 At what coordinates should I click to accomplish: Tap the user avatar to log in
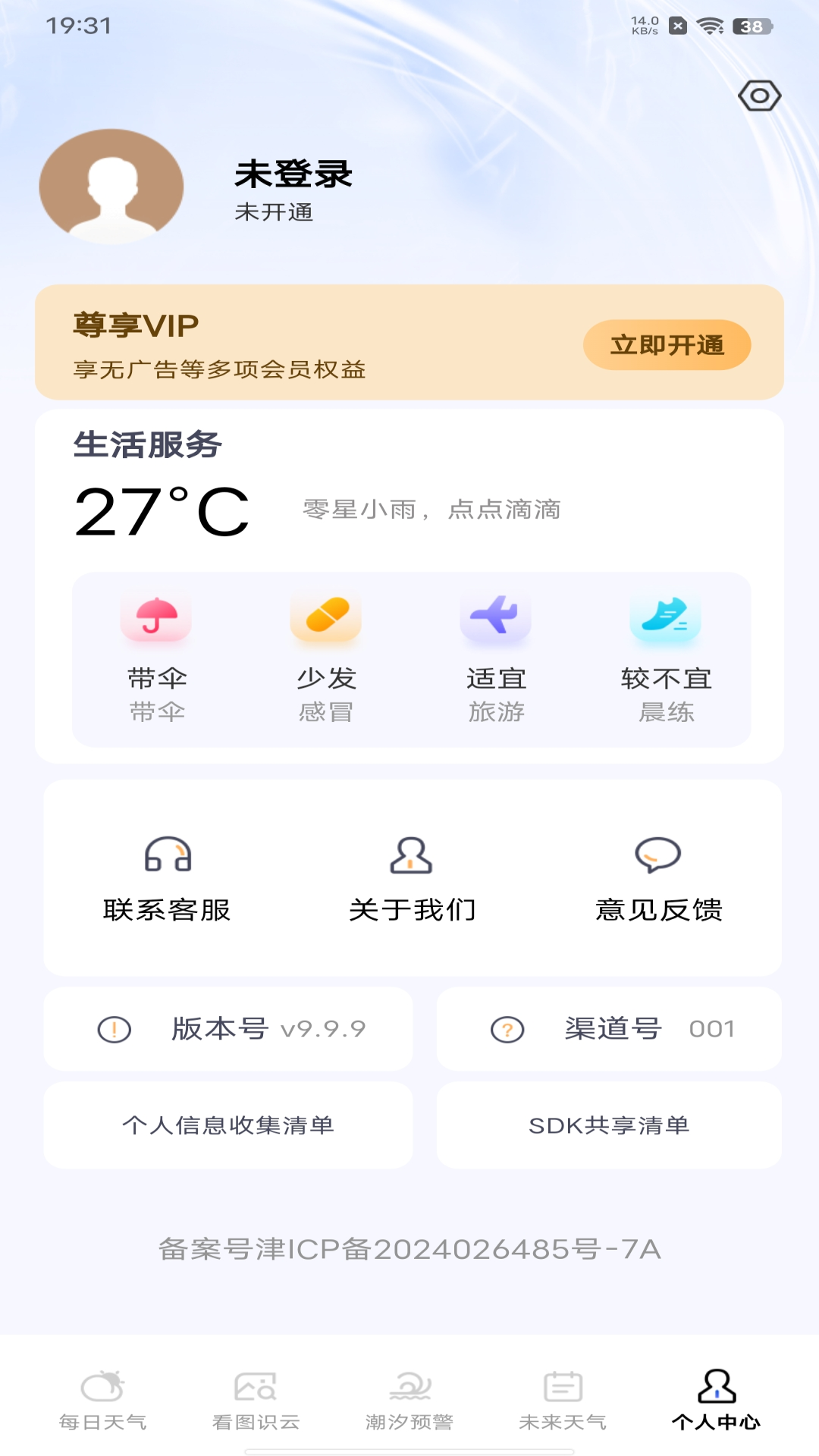[x=111, y=186]
